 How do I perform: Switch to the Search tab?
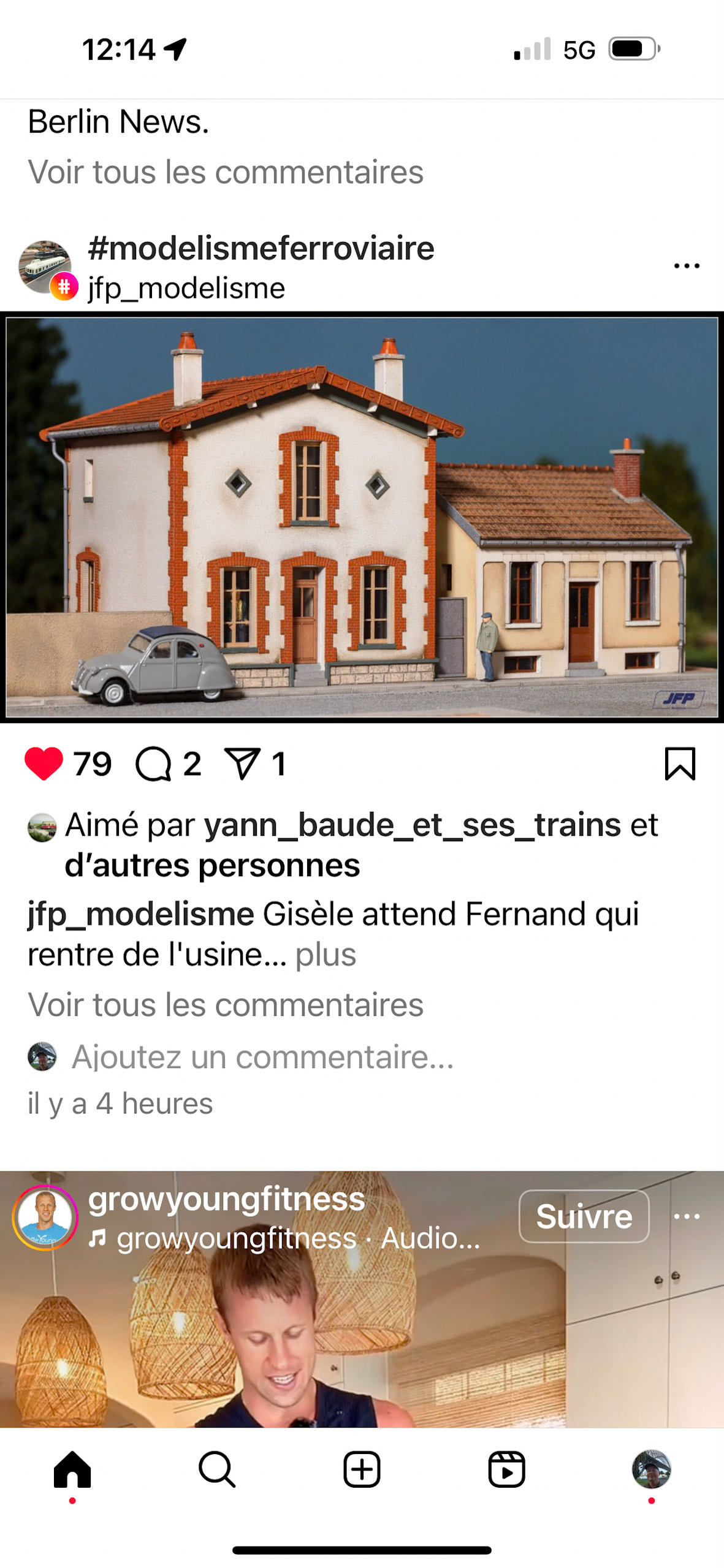point(217,1469)
